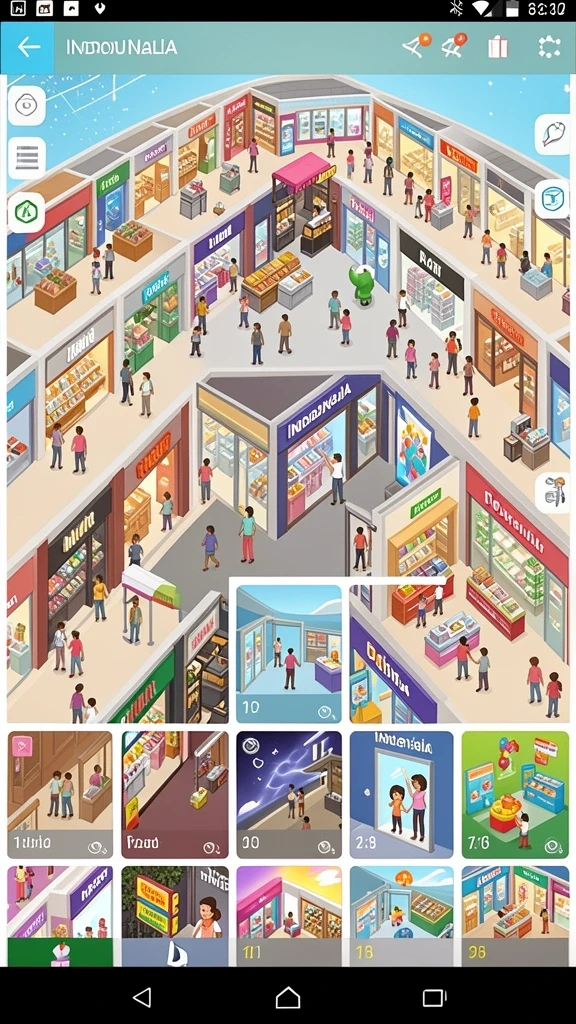The width and height of the screenshot is (576, 1024).
Task: Tap the round circle button at the map's top left
Action: (x=27, y=105)
